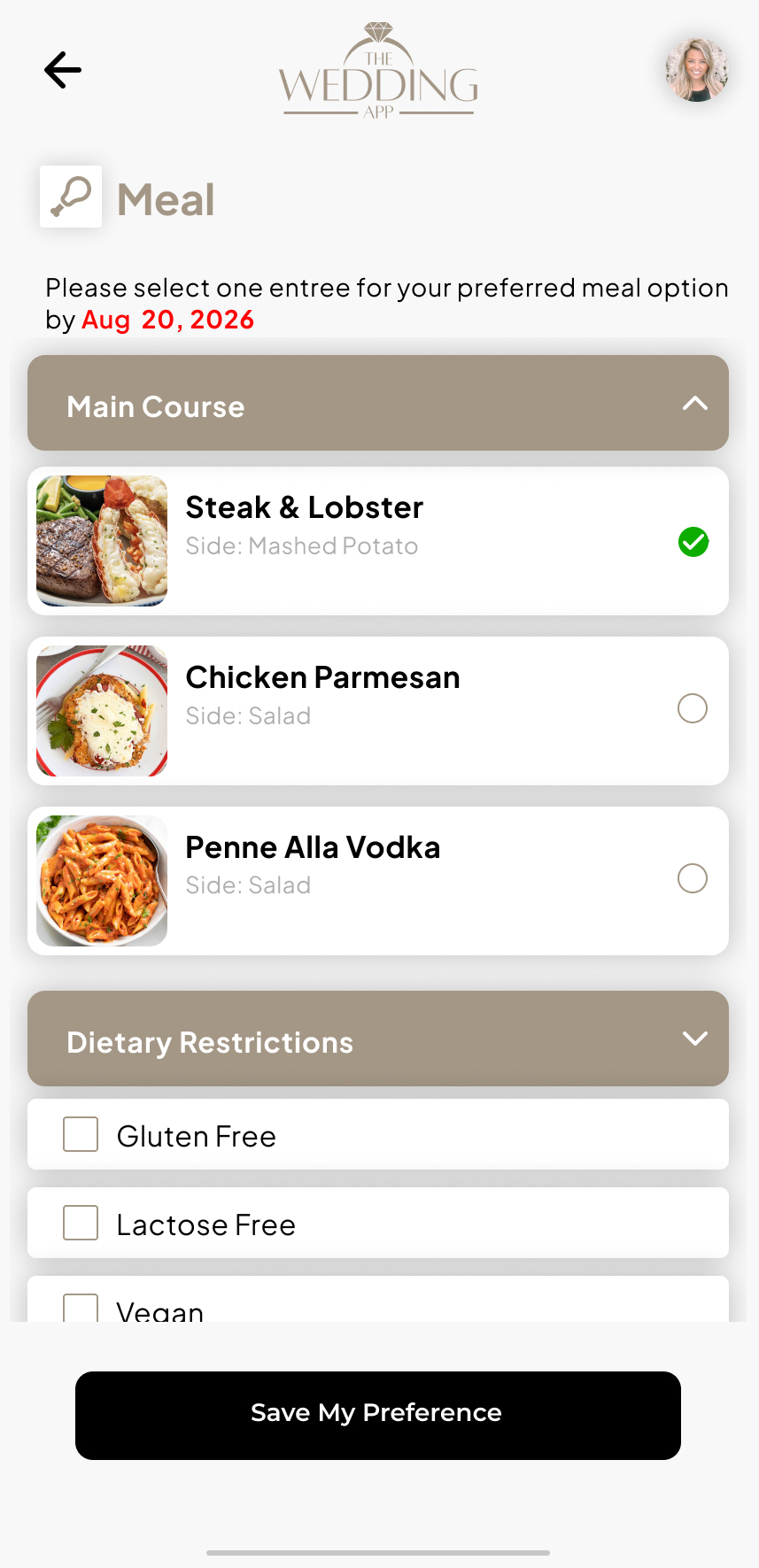Tick the Lactose Free checkbox
This screenshot has width=759, height=1568.
(x=81, y=1223)
